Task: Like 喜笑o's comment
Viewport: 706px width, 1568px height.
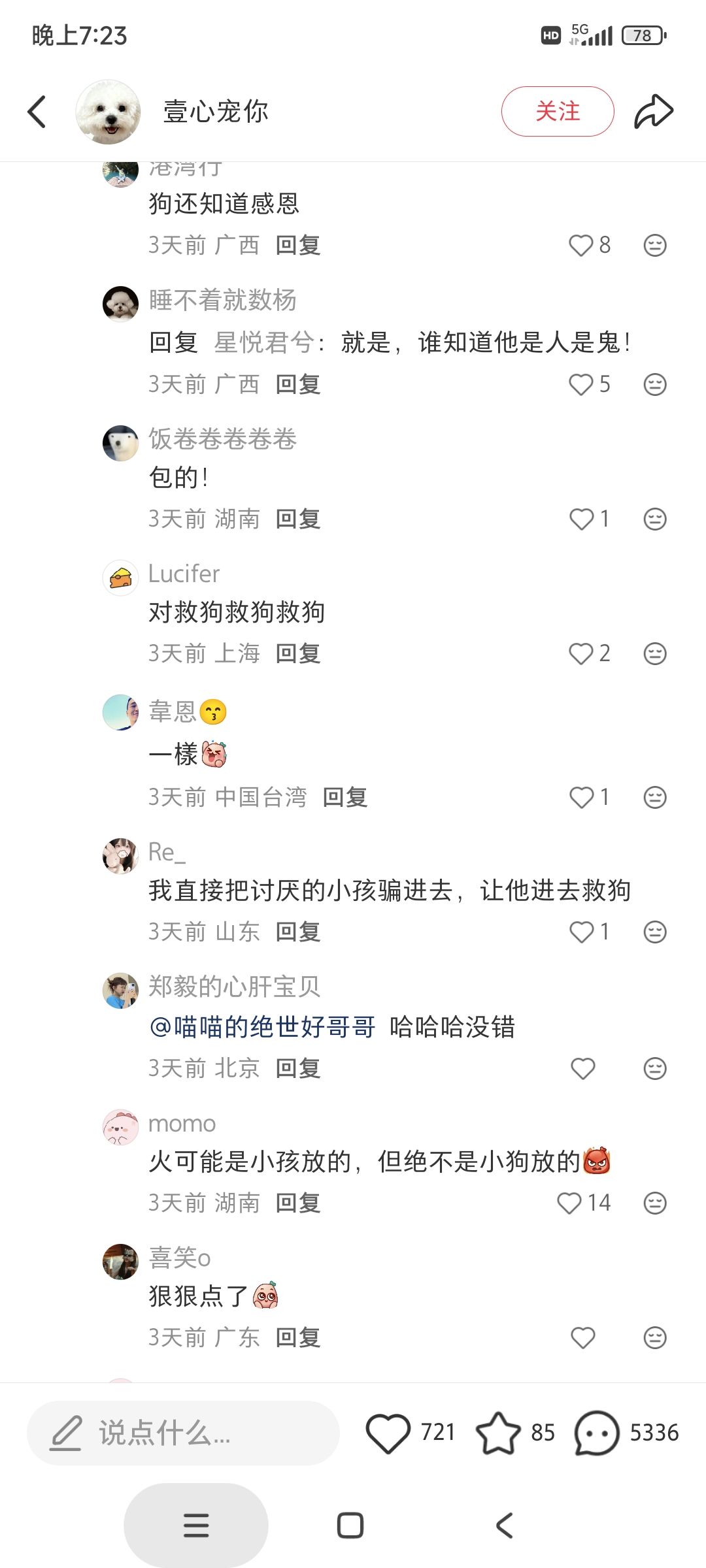Action: pyautogui.click(x=582, y=1338)
